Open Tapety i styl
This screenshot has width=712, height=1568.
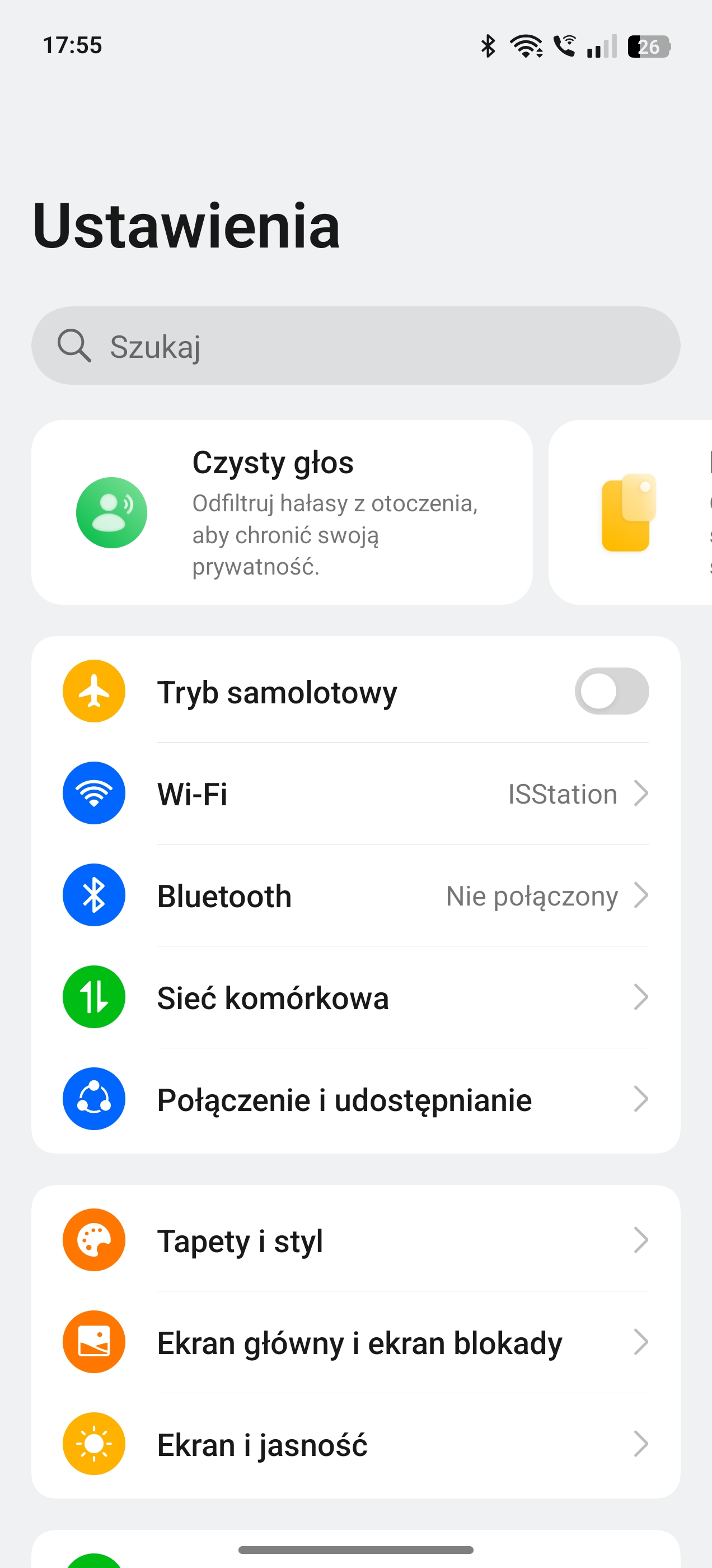(x=355, y=1240)
